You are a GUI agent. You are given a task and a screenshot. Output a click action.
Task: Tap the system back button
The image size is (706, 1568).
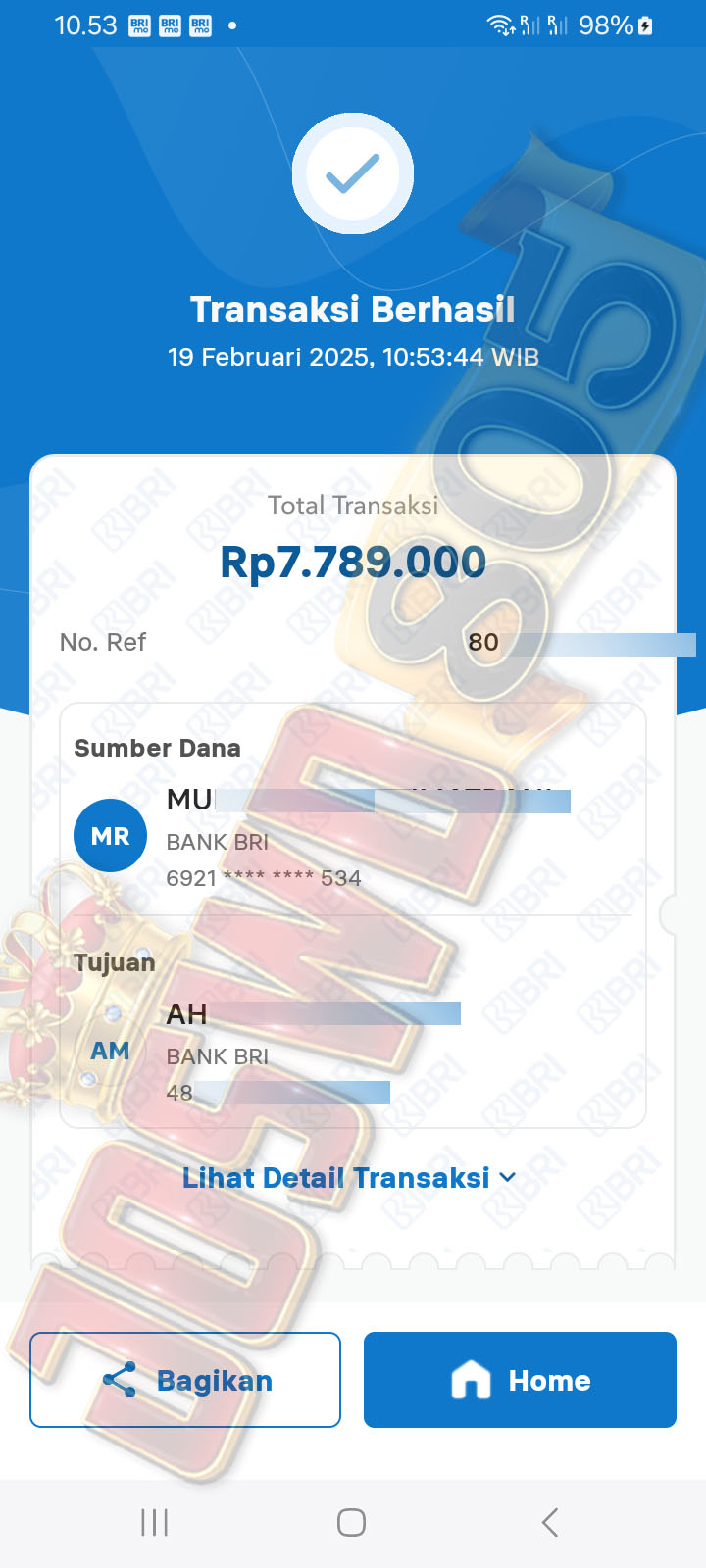[549, 1522]
